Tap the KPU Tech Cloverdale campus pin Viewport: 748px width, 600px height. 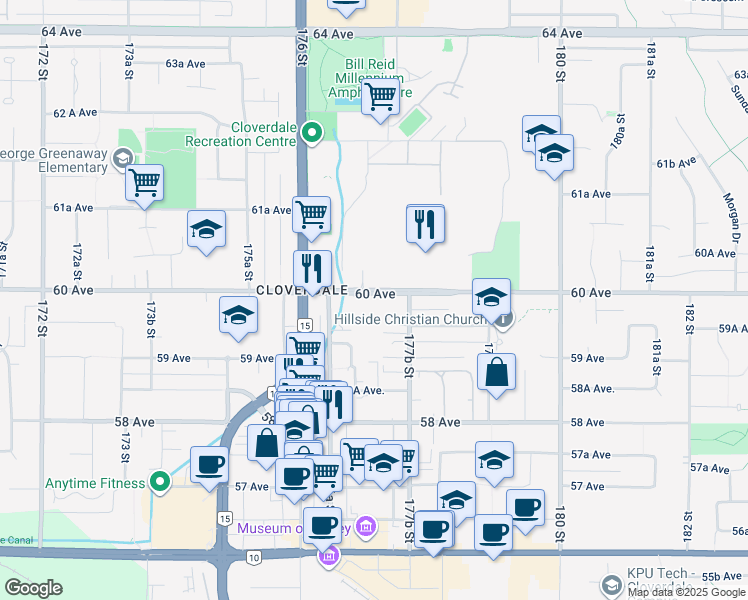tap(611, 585)
